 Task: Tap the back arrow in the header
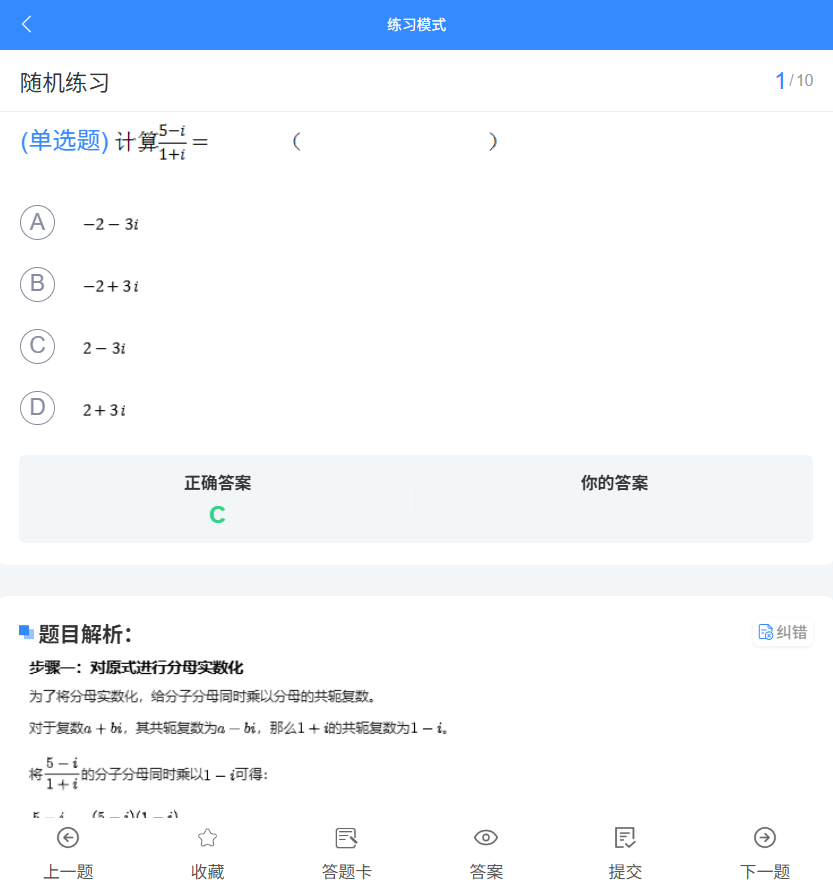[26, 23]
